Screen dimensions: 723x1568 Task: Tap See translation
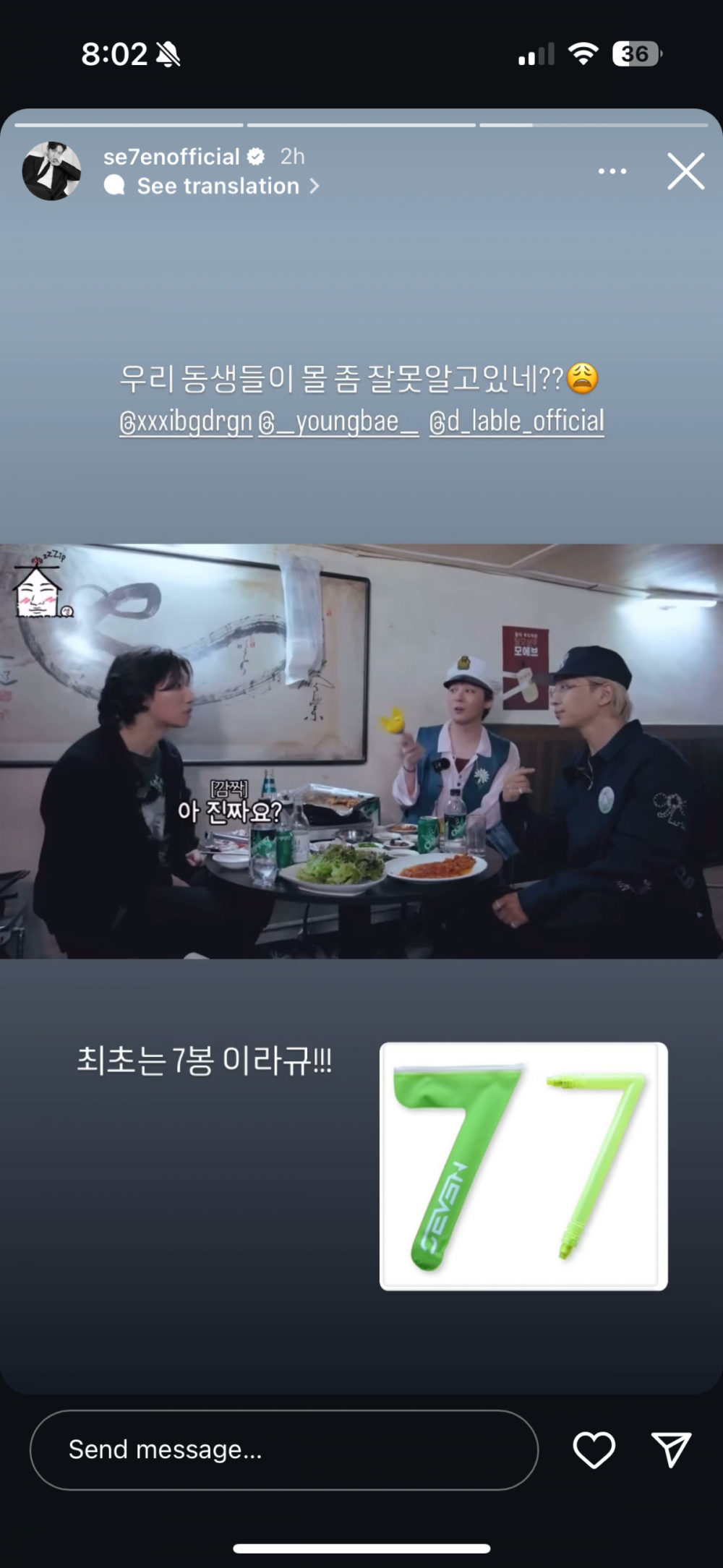coord(218,187)
